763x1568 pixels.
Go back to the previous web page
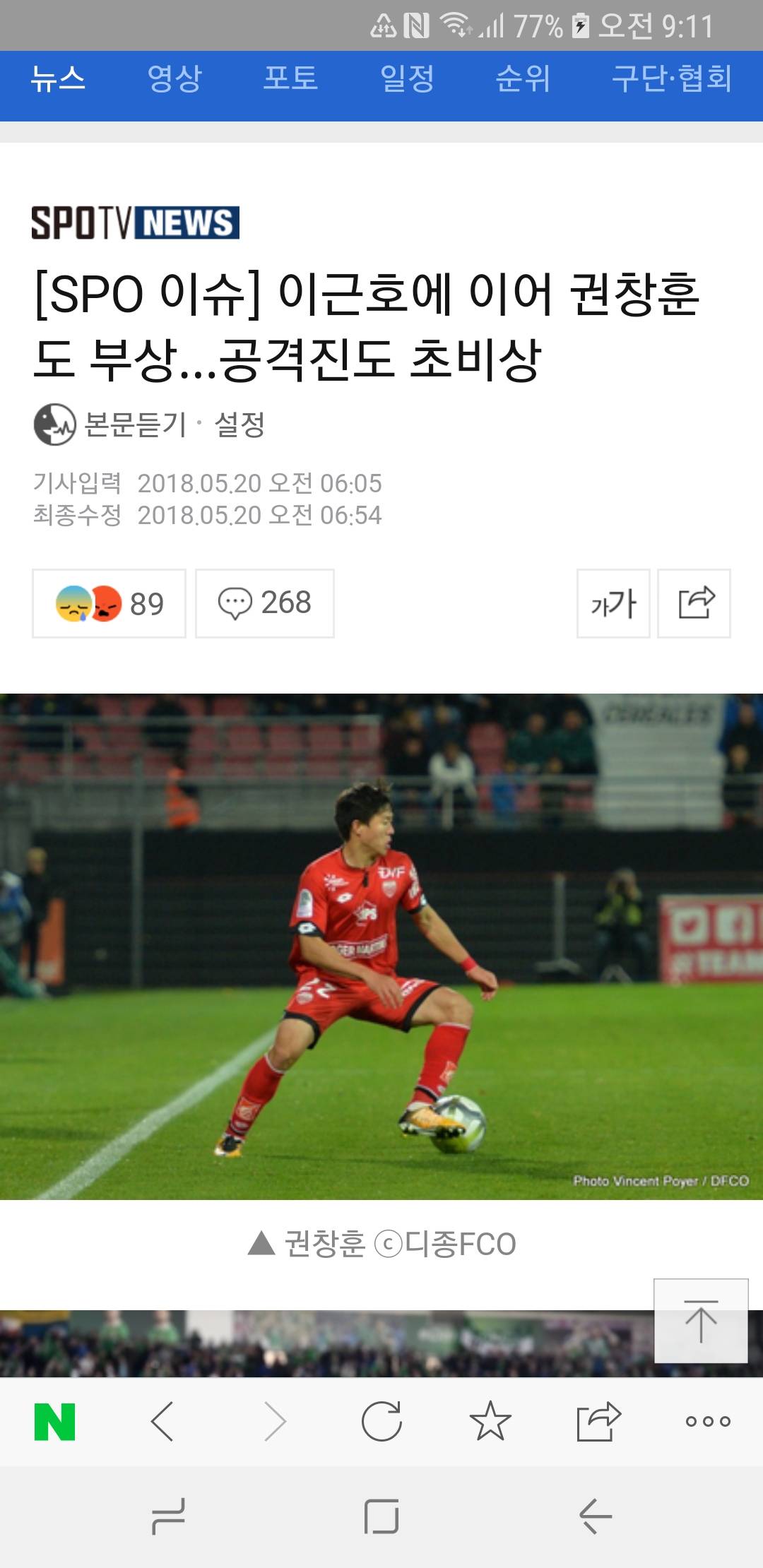click(162, 1422)
